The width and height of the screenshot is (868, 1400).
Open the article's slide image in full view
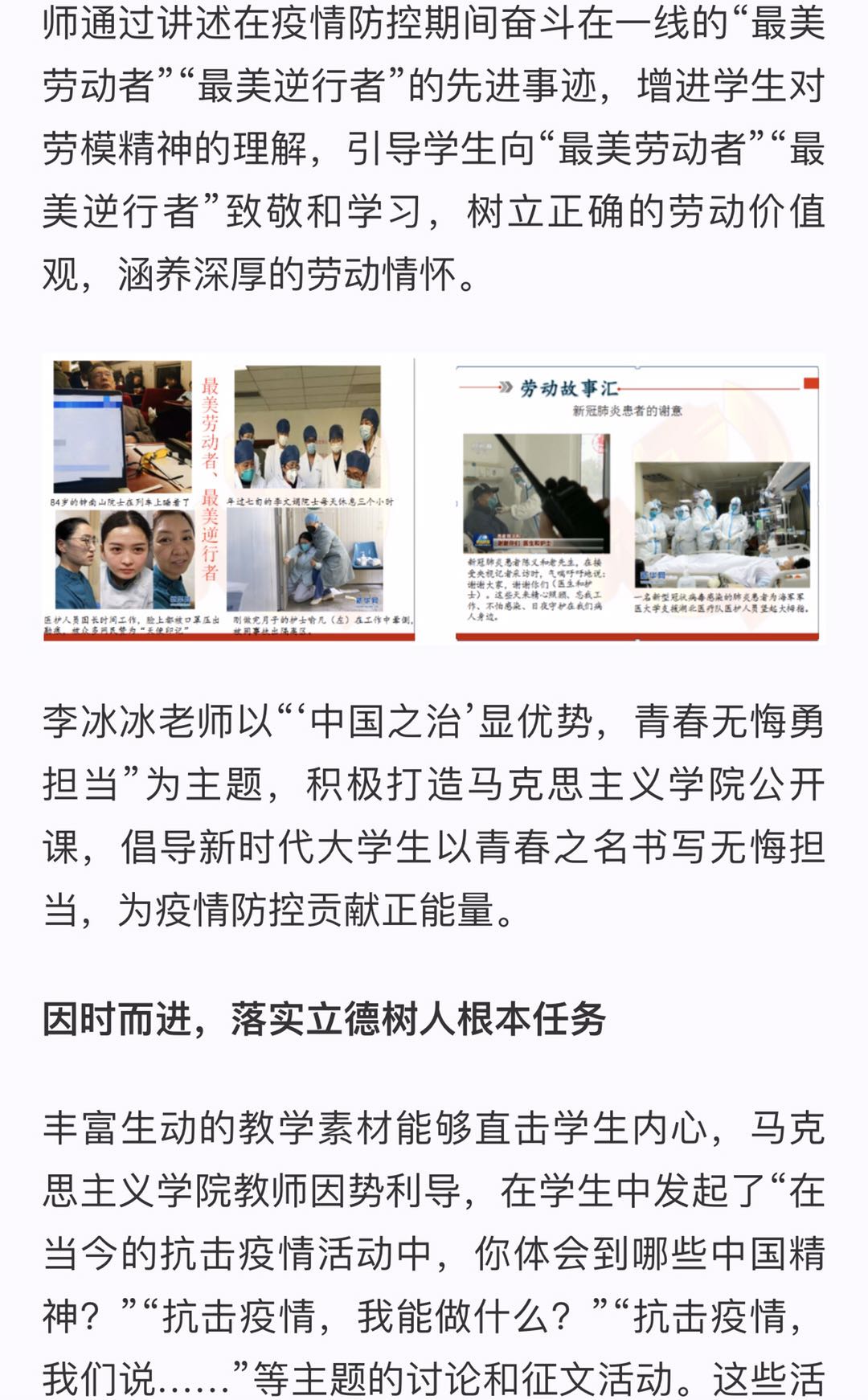434,499
